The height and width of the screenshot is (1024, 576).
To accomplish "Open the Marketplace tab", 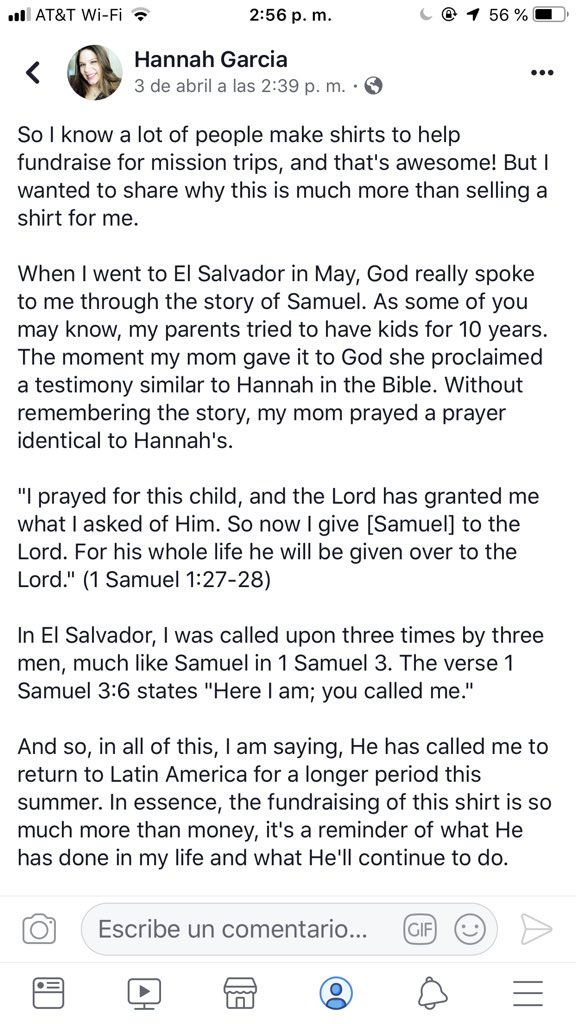I will coord(240,993).
